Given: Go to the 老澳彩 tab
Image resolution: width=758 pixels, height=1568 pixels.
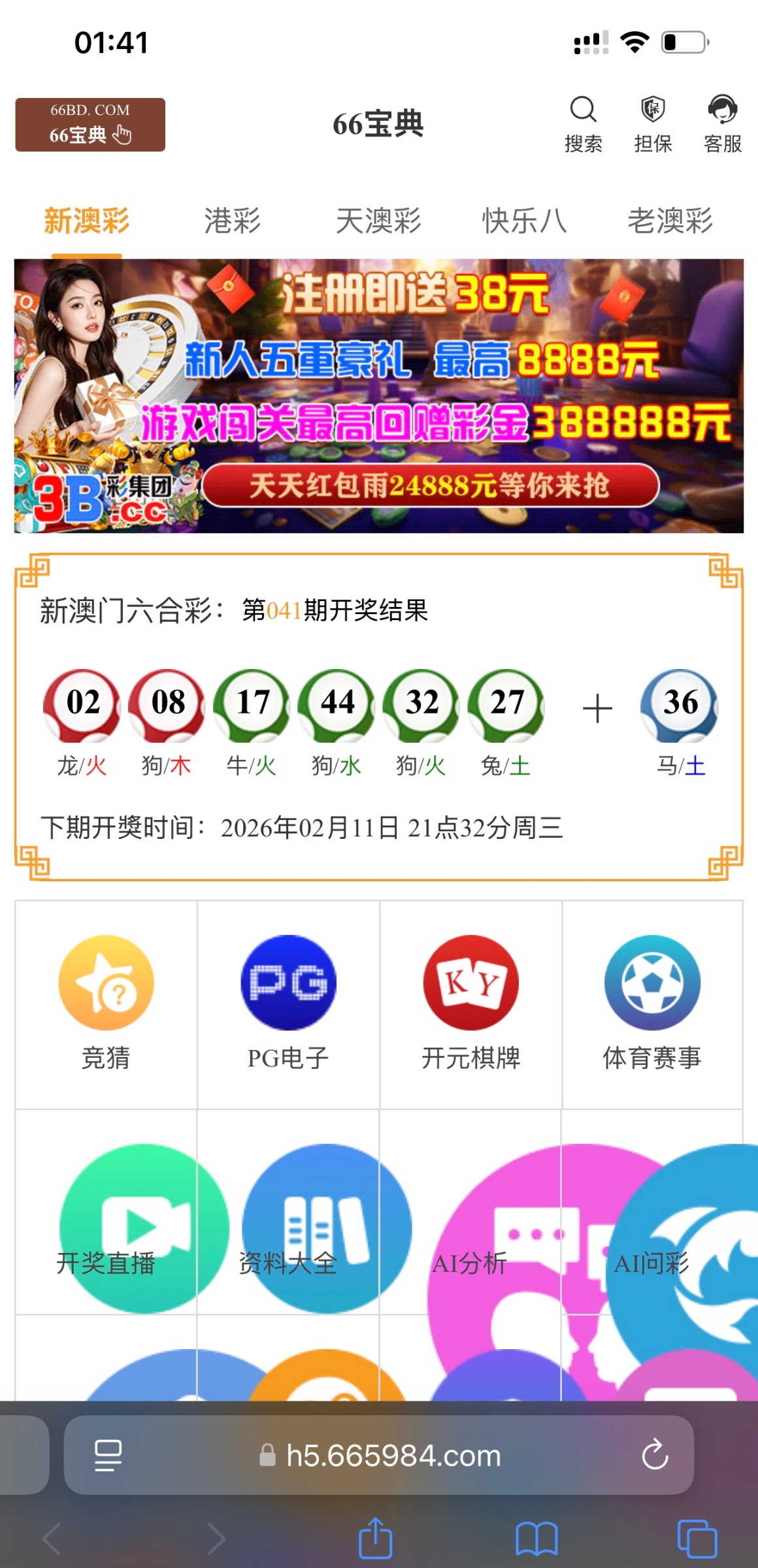Looking at the screenshot, I should click(670, 221).
